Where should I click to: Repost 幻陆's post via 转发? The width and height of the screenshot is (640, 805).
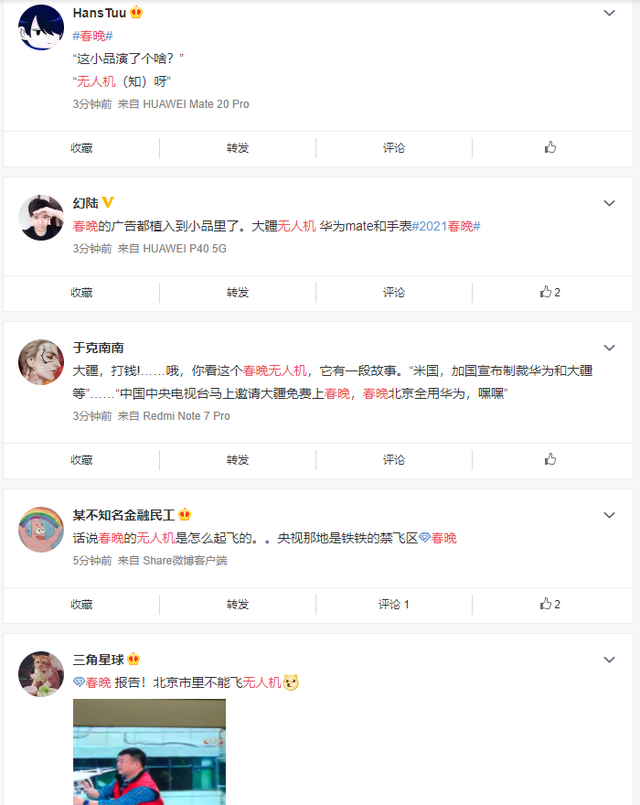point(237,292)
